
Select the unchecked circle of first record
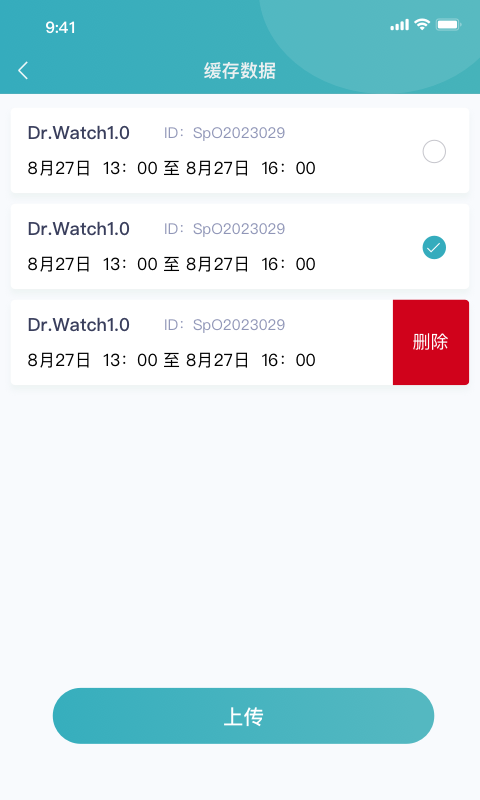(x=434, y=152)
